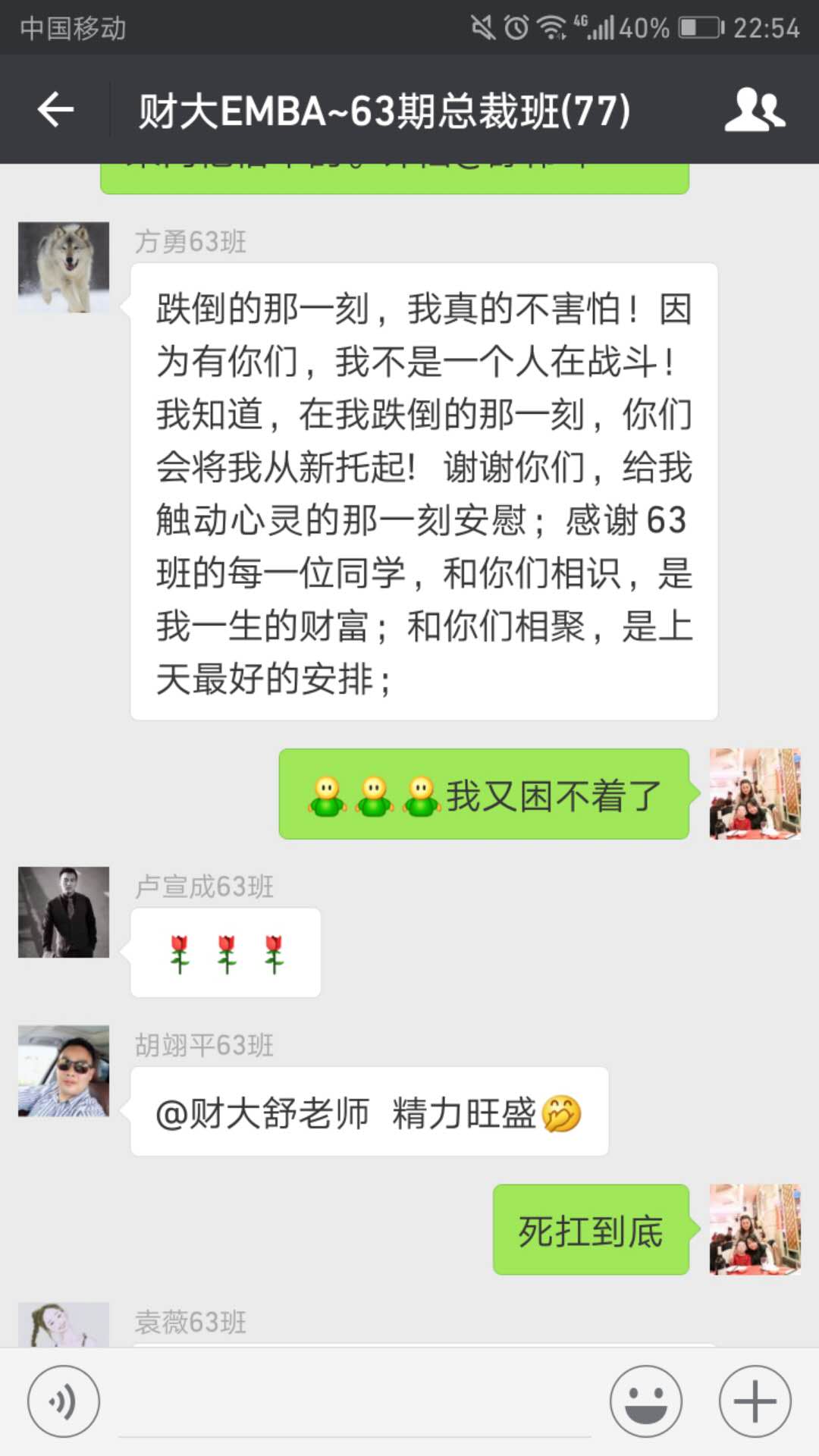Open 胡翊平63班's avatar profile

[x=64, y=1071]
